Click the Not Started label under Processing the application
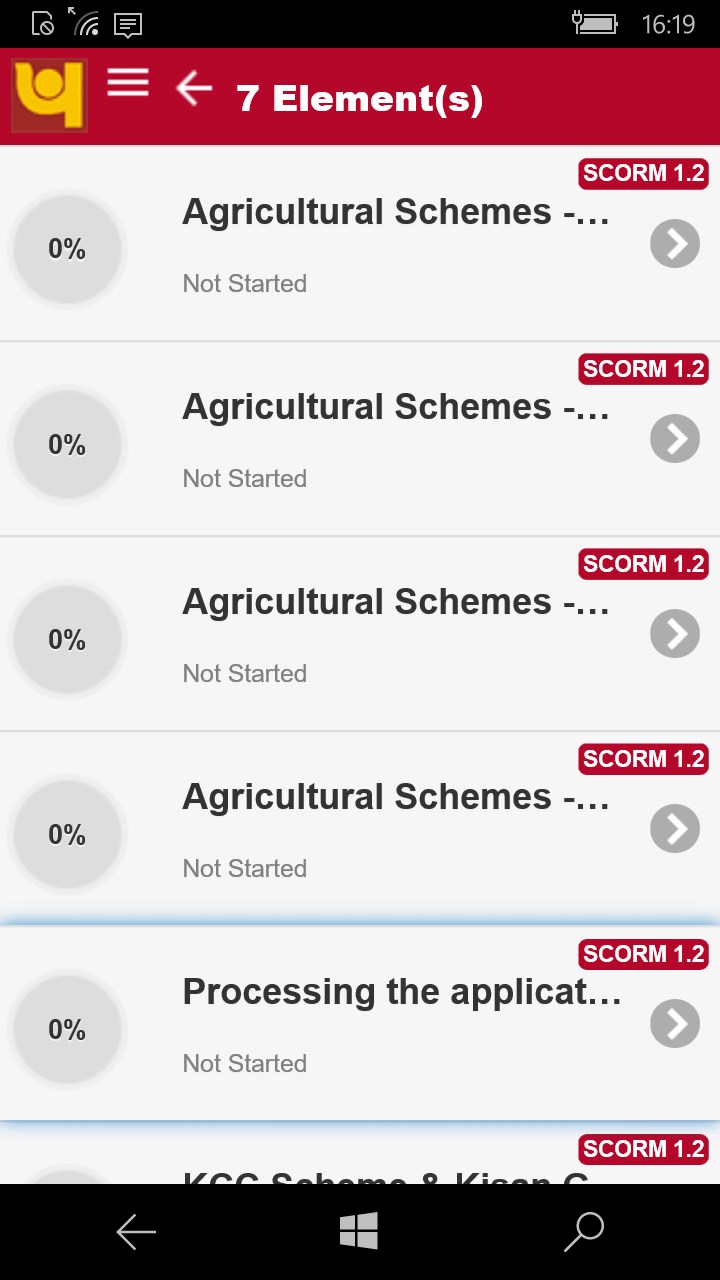 [x=244, y=1063]
